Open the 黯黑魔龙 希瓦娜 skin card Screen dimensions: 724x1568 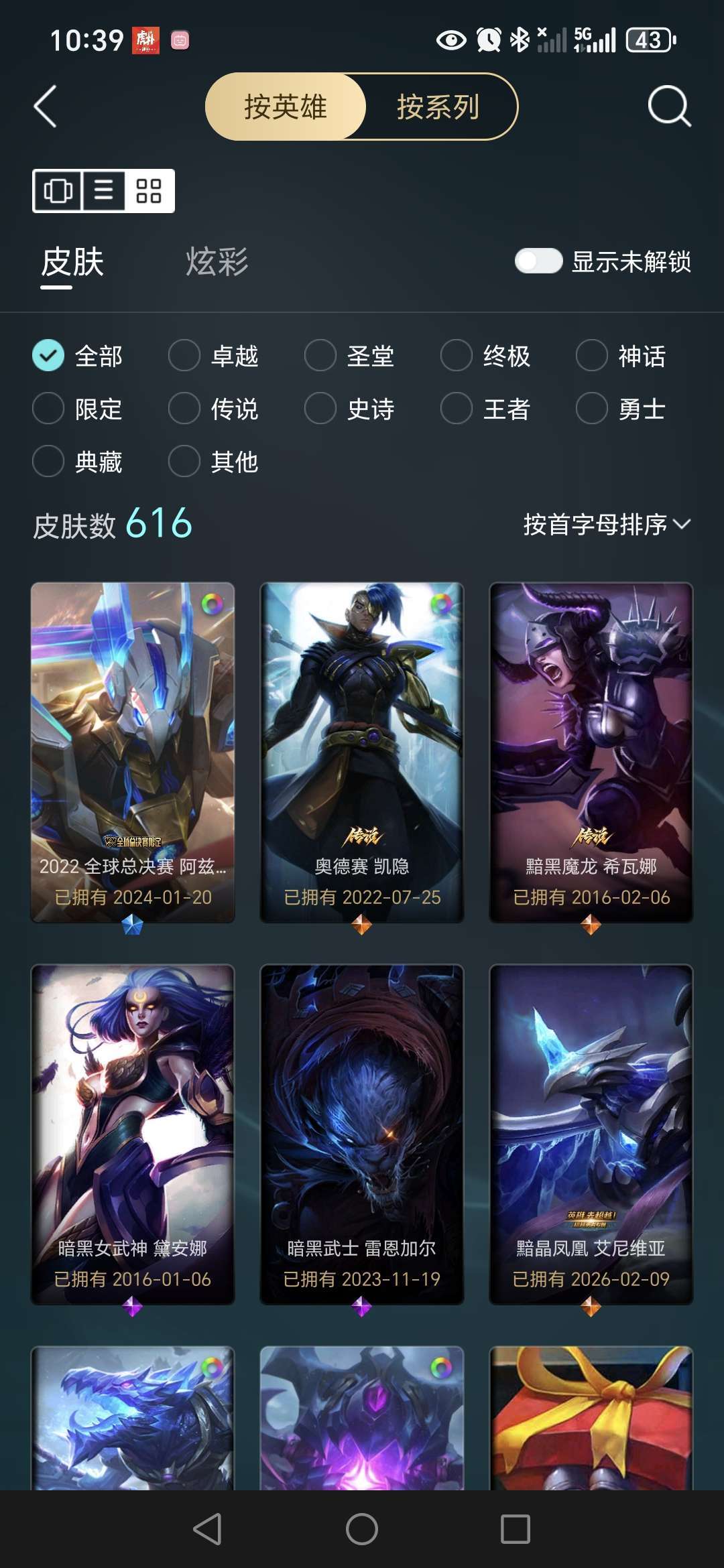click(x=591, y=750)
